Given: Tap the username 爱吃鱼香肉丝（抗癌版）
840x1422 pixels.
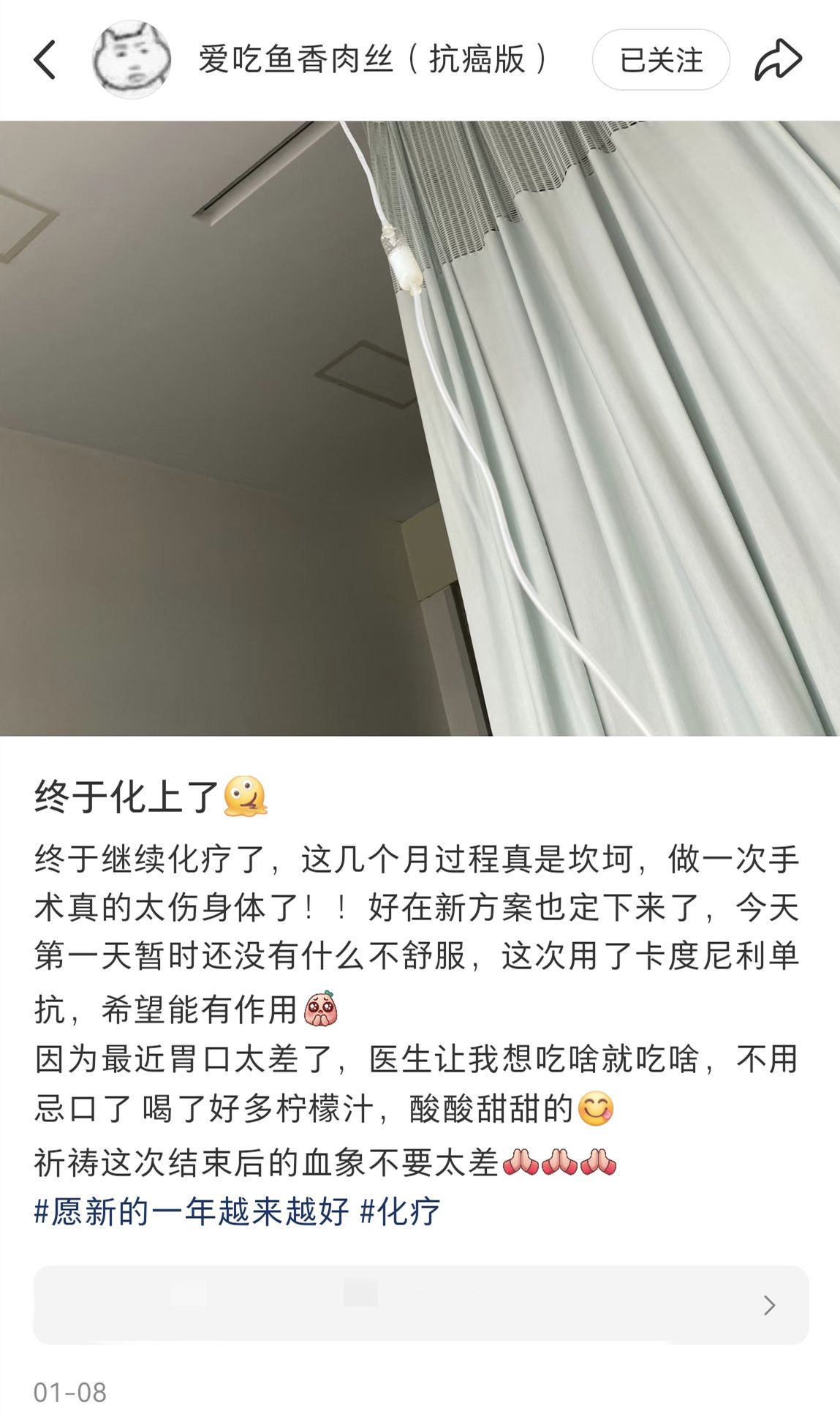Looking at the screenshot, I should [373, 60].
